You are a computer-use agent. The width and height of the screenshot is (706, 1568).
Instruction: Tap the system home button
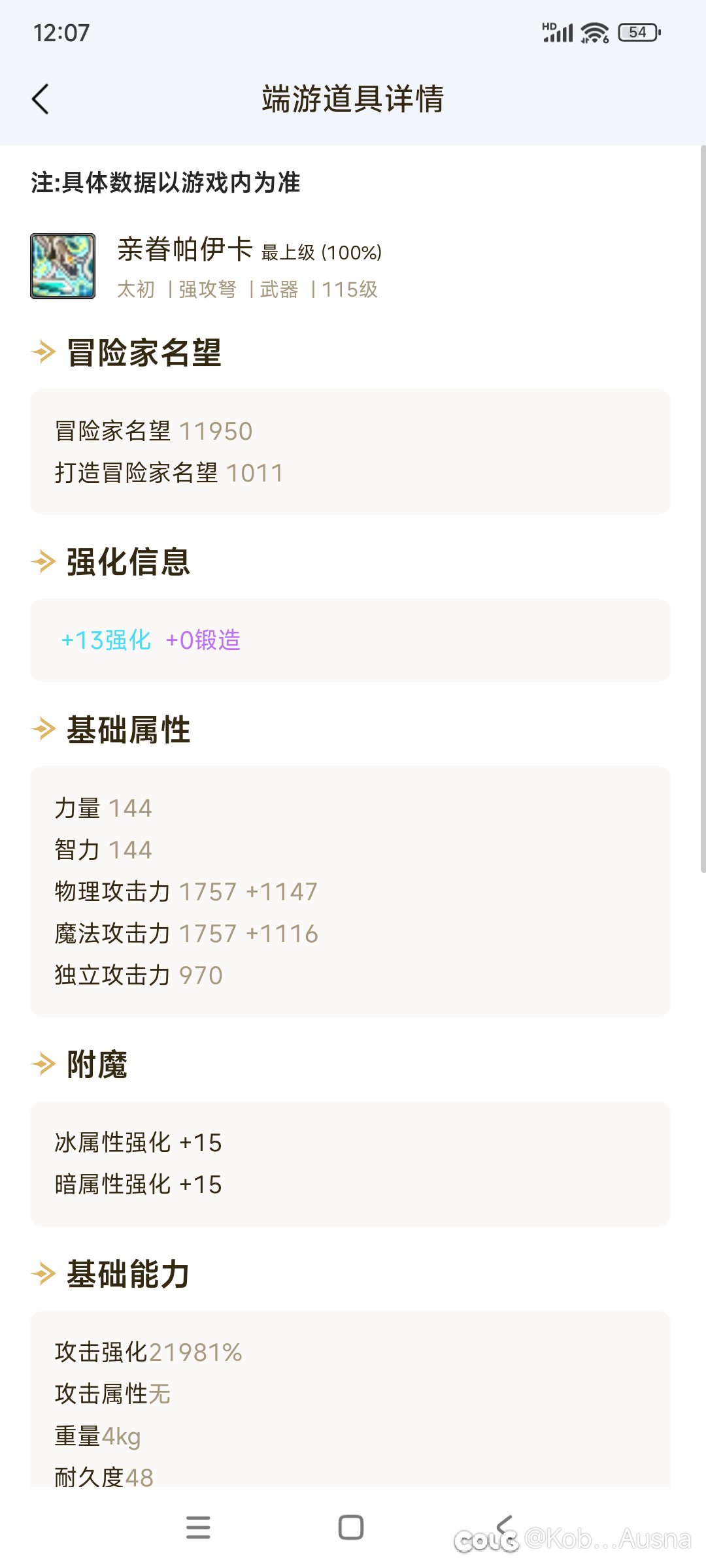pos(351,1527)
